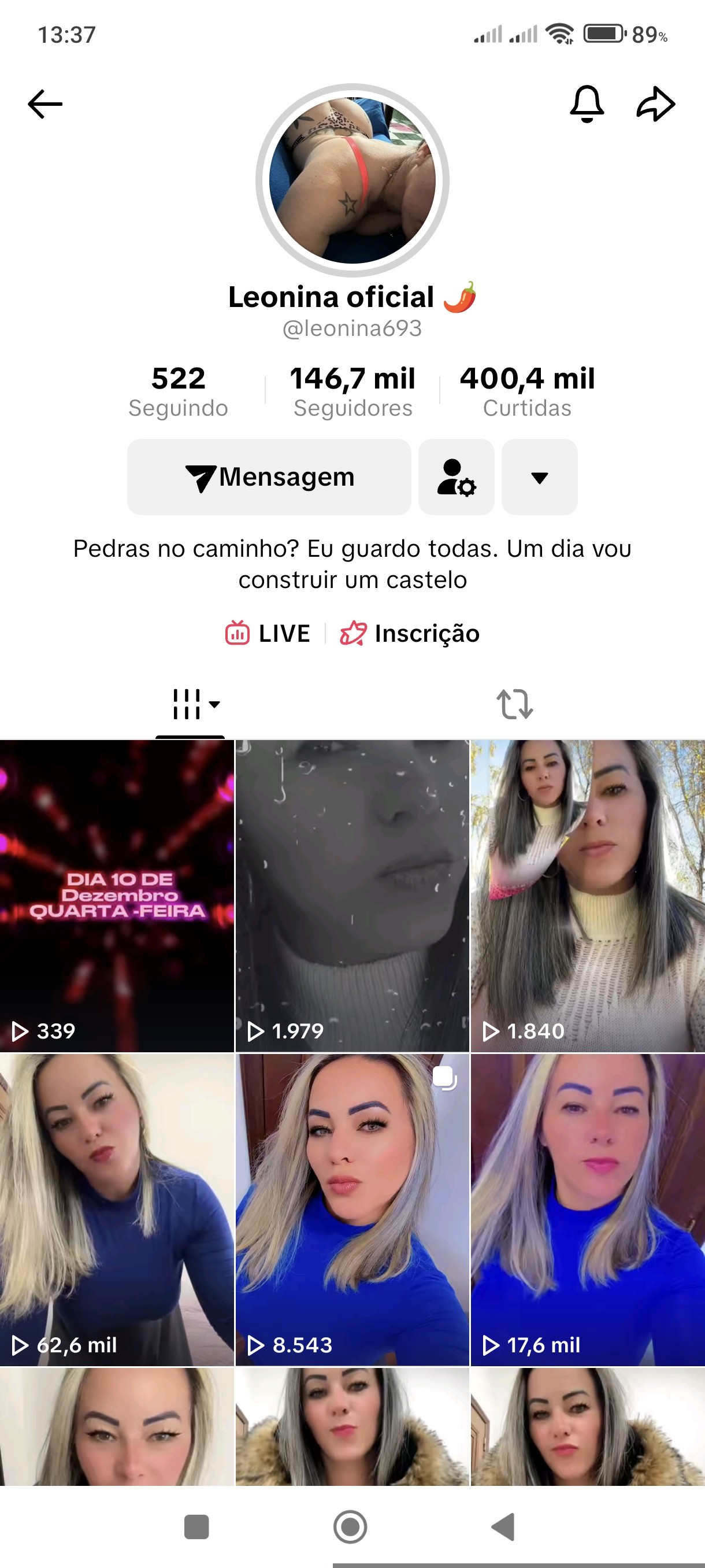Screen dimensions: 705x1568
Task: Play the video with 1.979 views
Action: click(352, 896)
